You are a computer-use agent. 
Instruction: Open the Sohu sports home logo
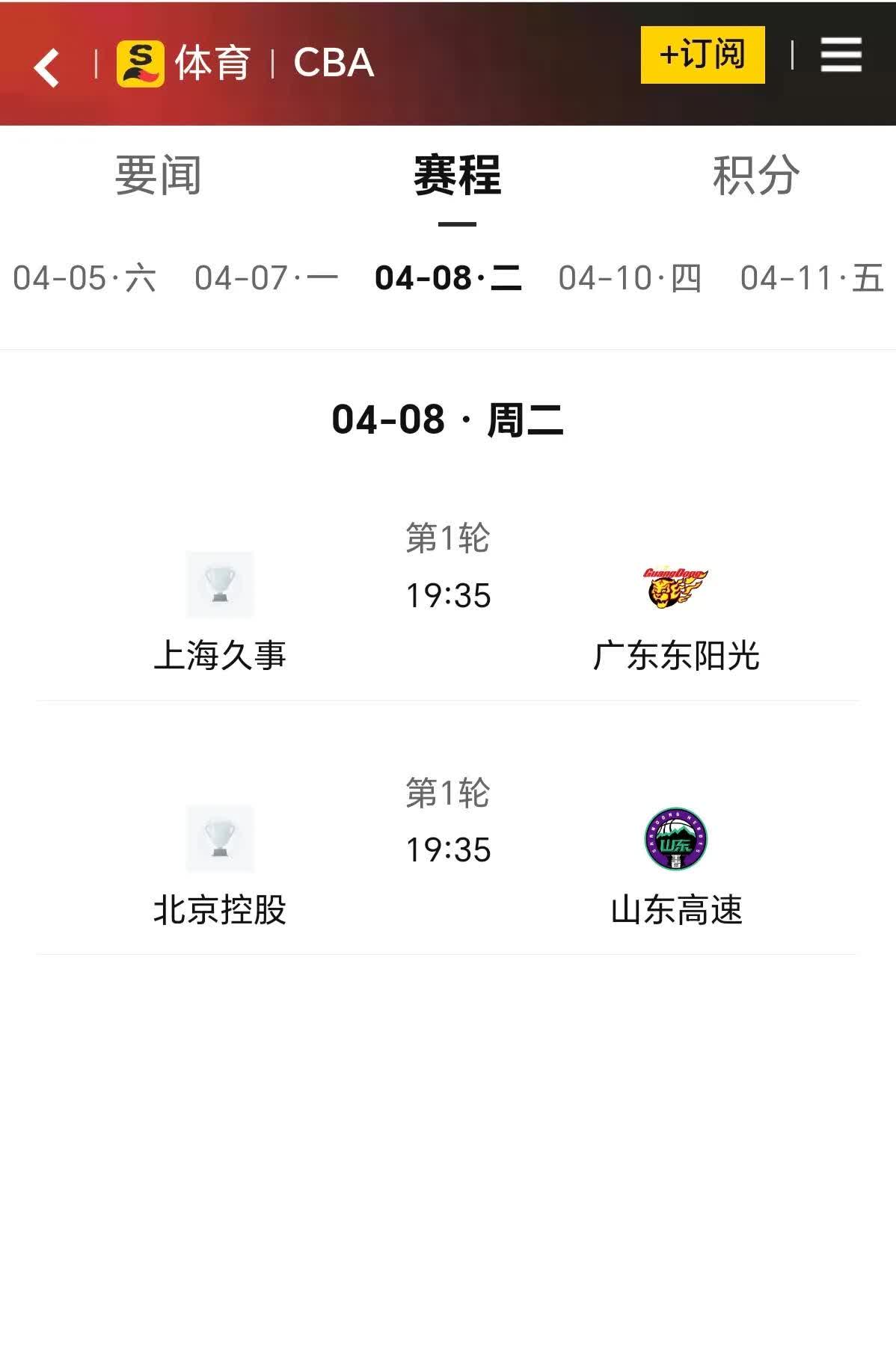click(x=183, y=64)
